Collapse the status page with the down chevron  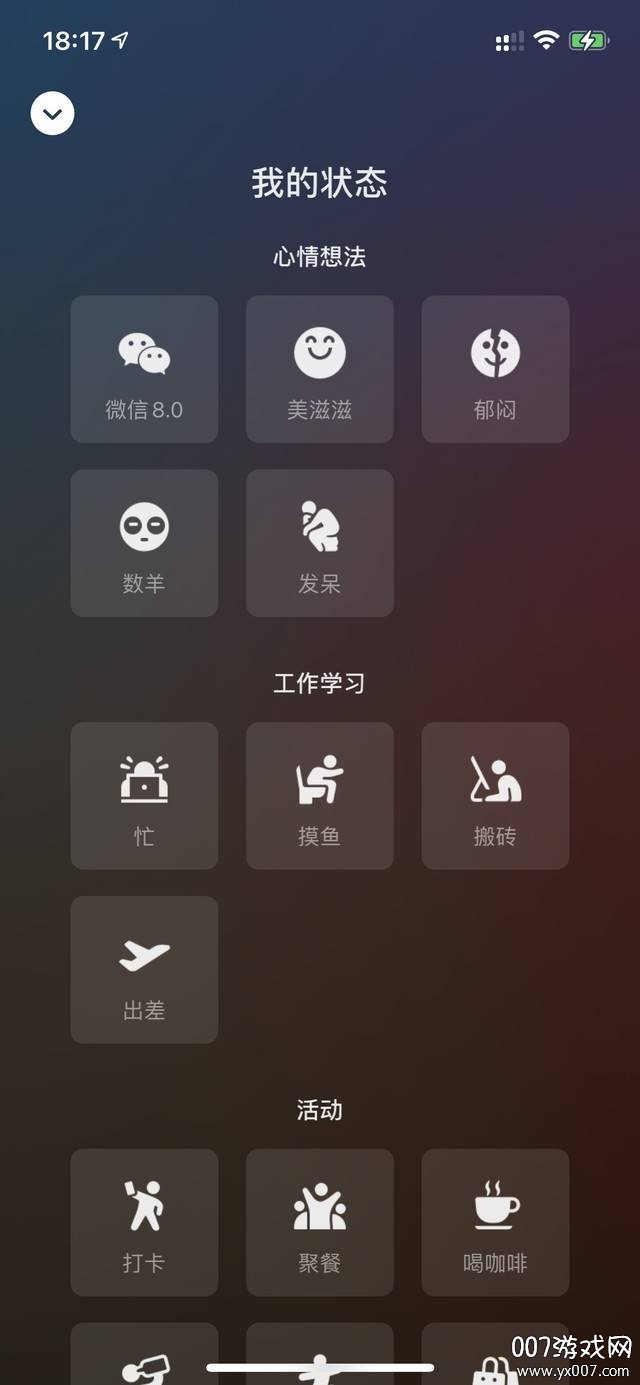53,114
